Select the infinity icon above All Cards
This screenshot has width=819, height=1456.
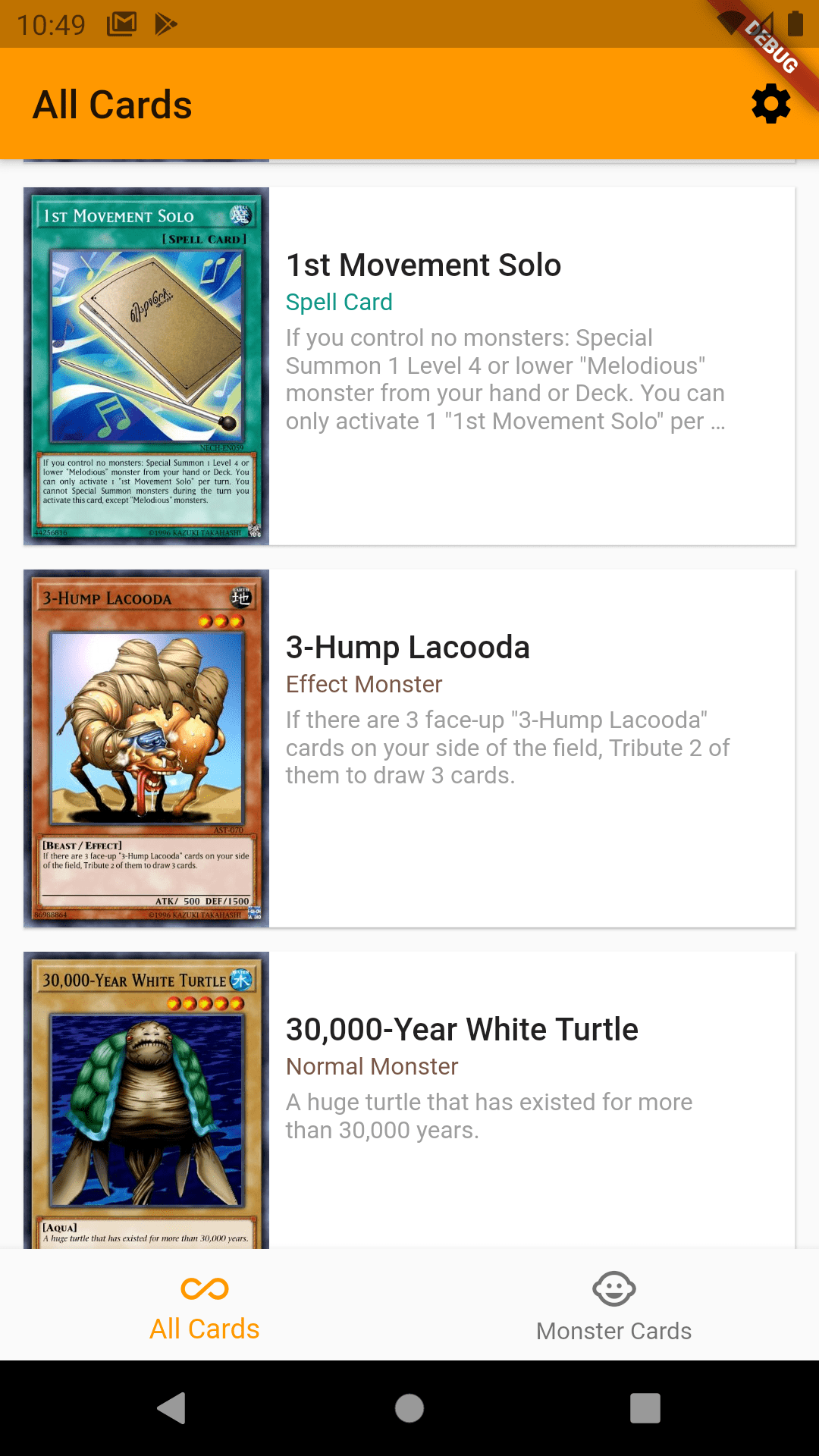204,1288
